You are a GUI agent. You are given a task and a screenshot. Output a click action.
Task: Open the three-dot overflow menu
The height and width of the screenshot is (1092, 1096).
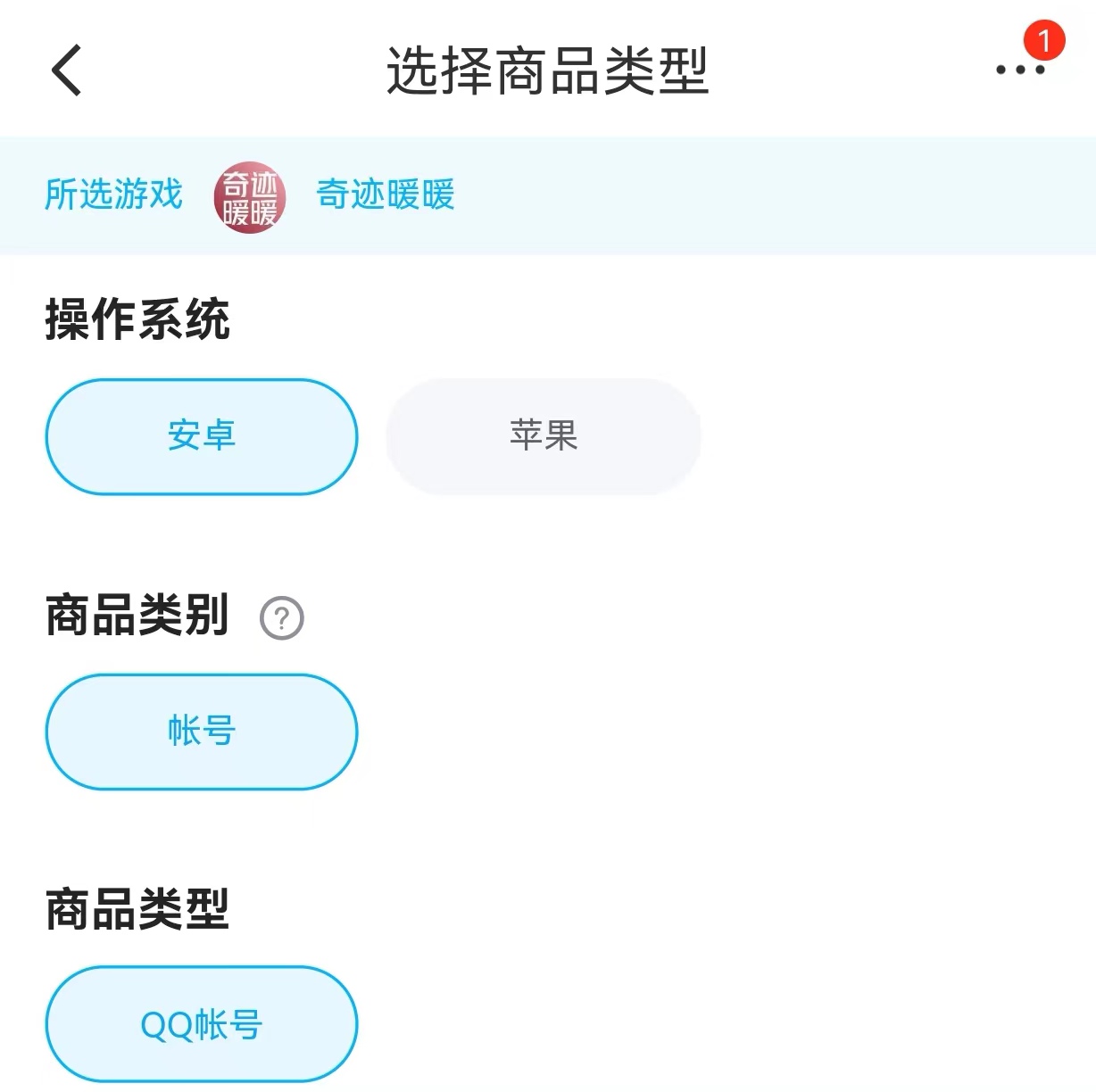click(x=1020, y=70)
